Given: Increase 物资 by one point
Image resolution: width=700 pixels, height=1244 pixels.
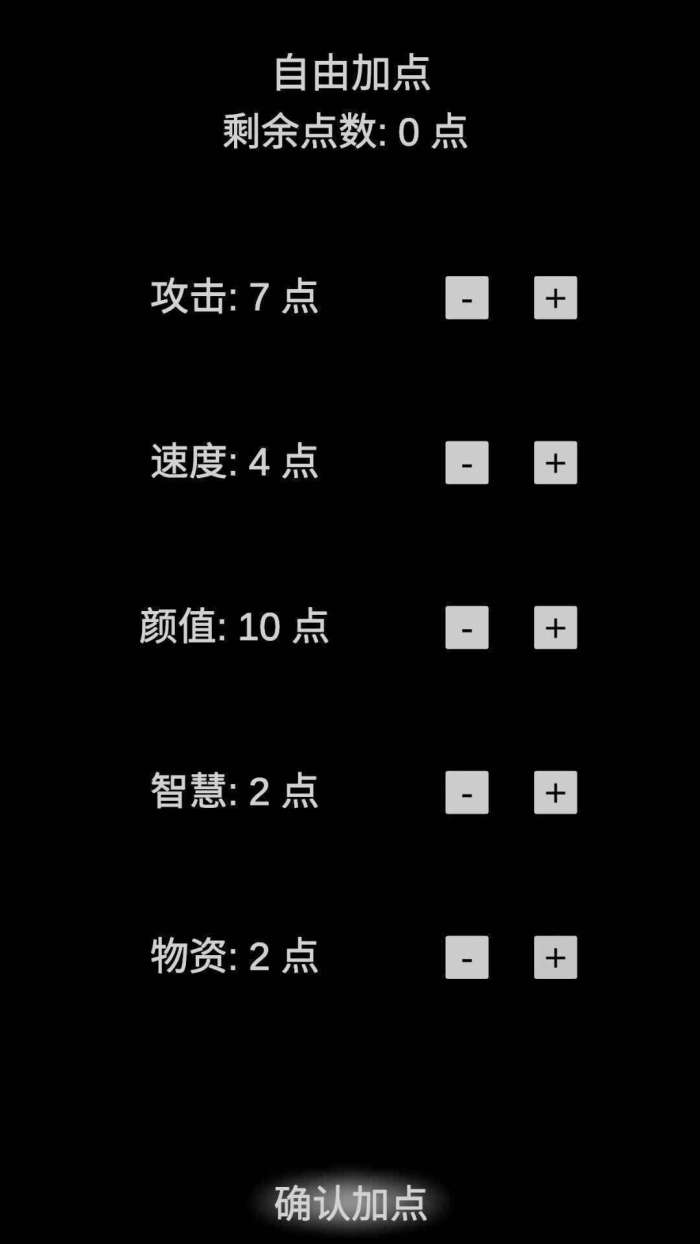Looking at the screenshot, I should (x=555, y=958).
